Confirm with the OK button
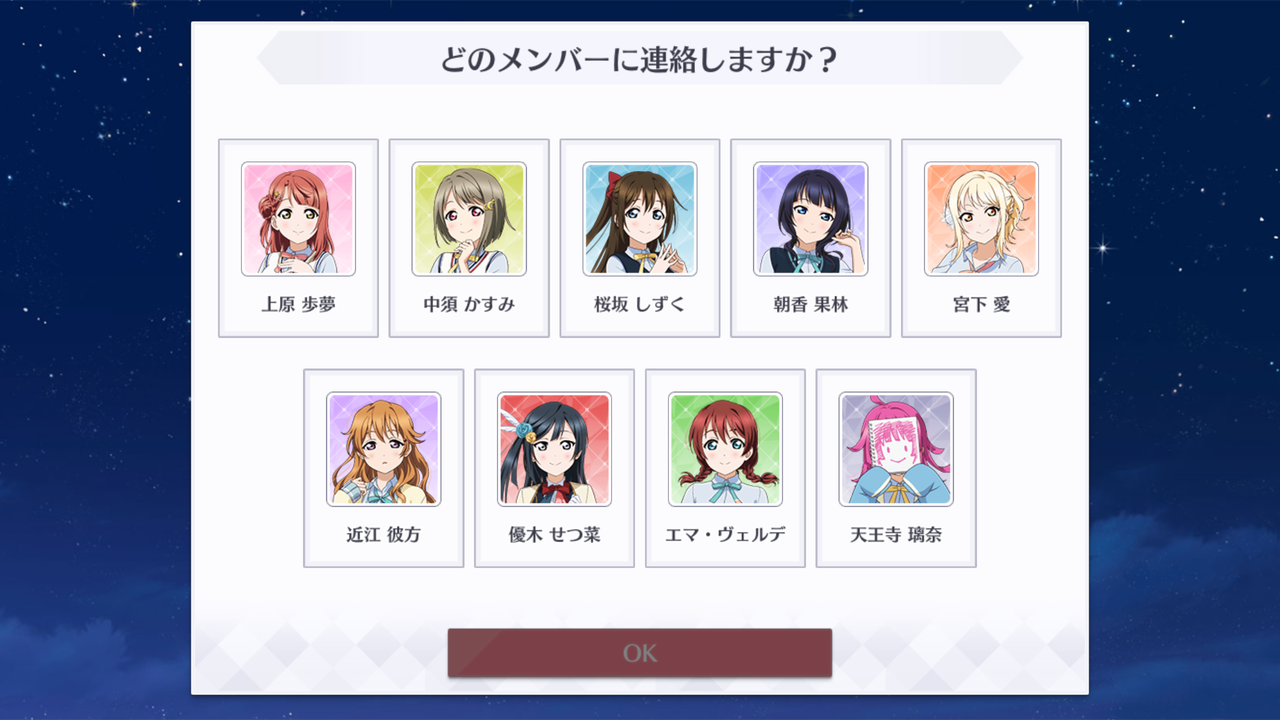This screenshot has height=720, width=1280. [640, 653]
